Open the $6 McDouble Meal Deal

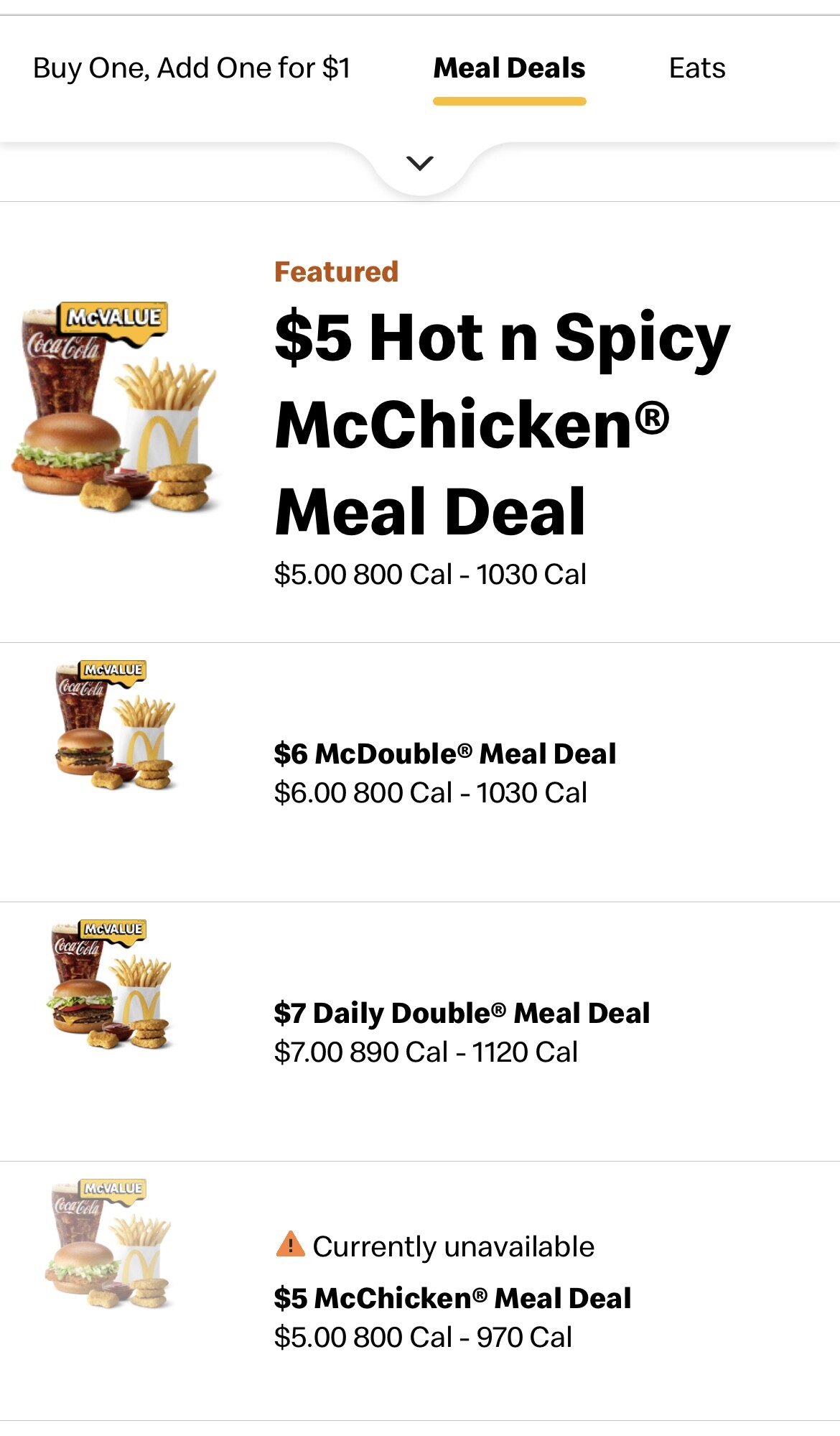click(420, 772)
